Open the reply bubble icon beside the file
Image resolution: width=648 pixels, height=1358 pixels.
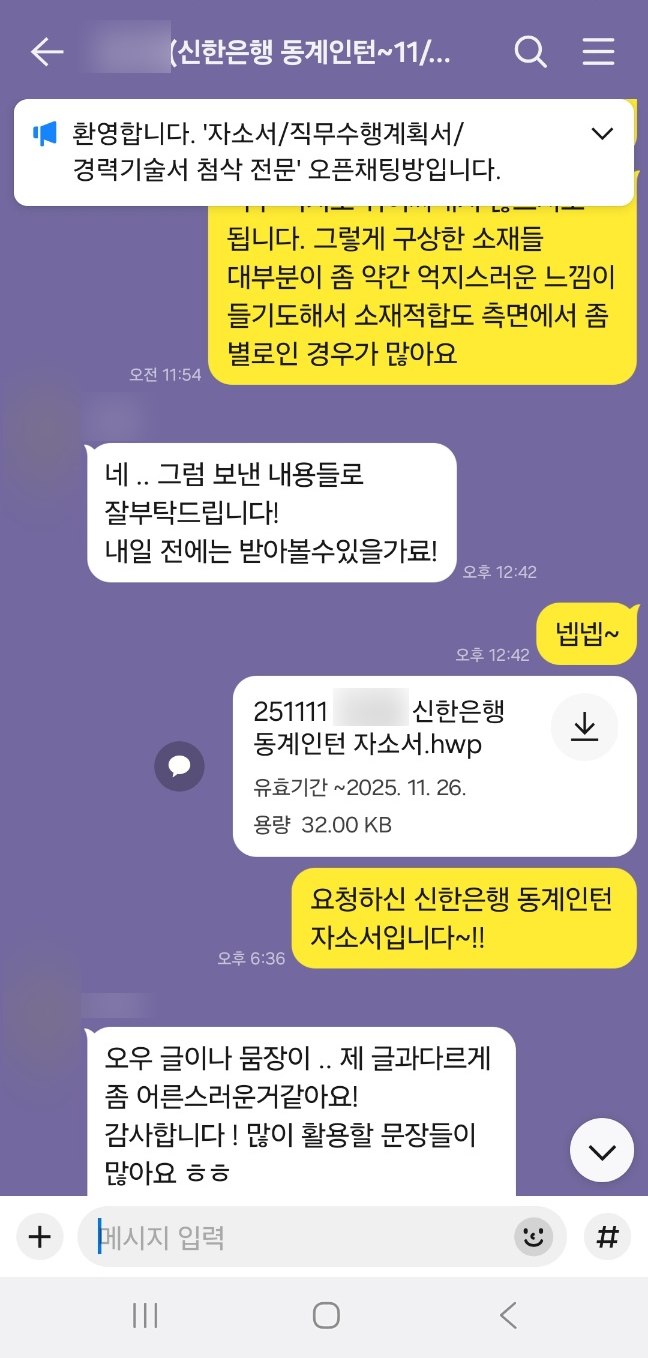[x=179, y=767]
